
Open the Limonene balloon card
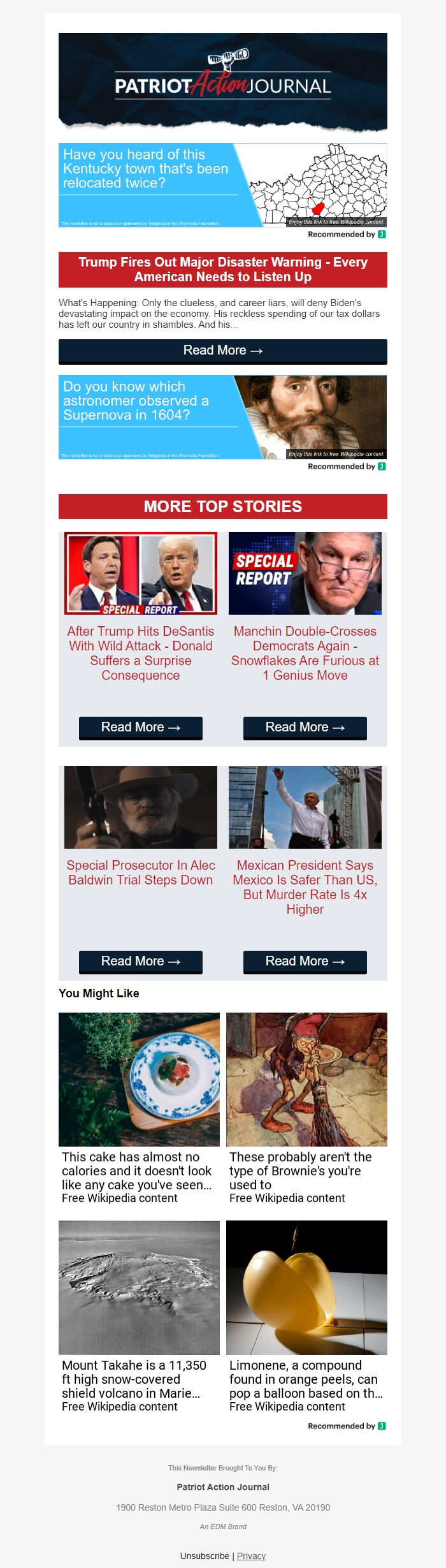pyautogui.click(x=306, y=1316)
